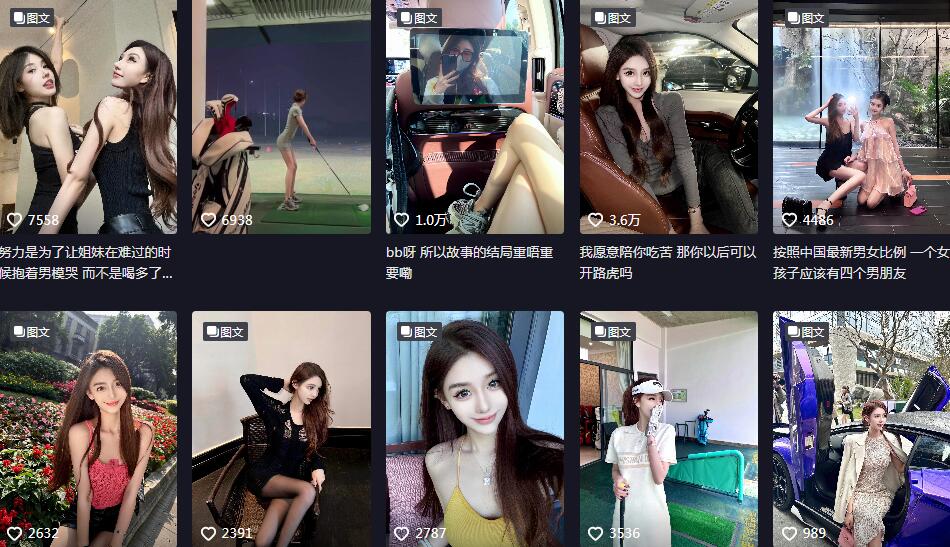Open the post with 7558 likes

pyautogui.click(x=88, y=115)
